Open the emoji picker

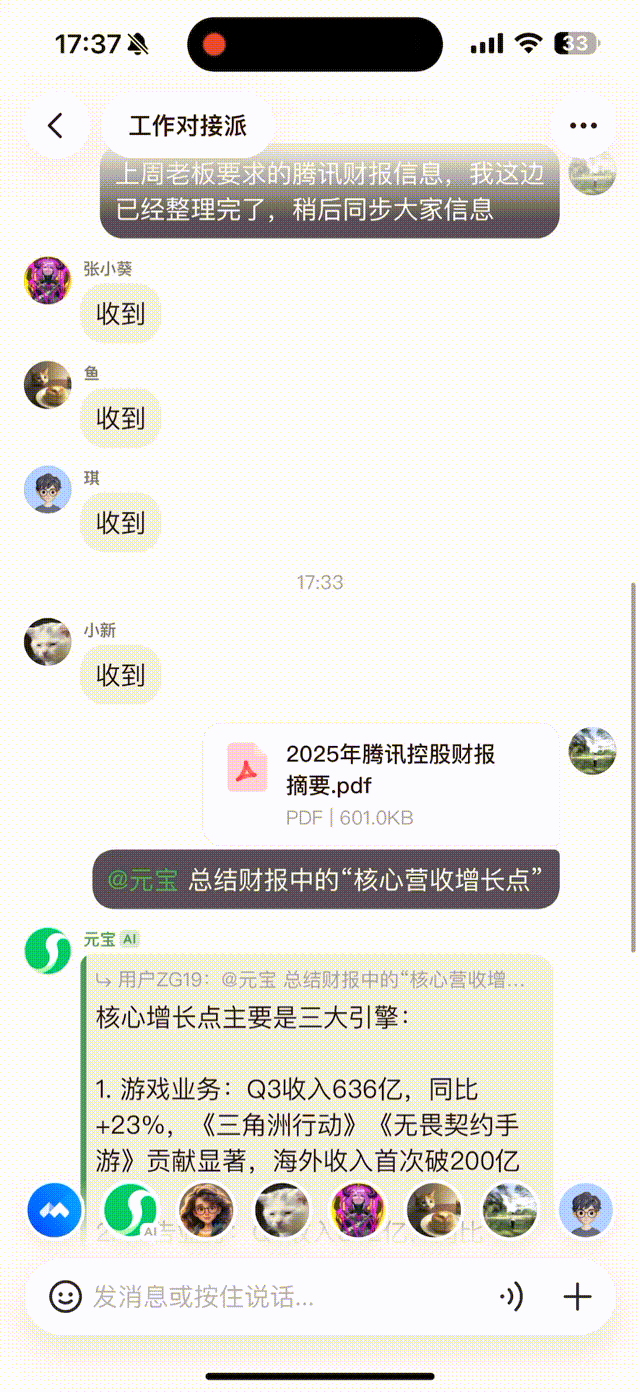(x=66, y=1297)
